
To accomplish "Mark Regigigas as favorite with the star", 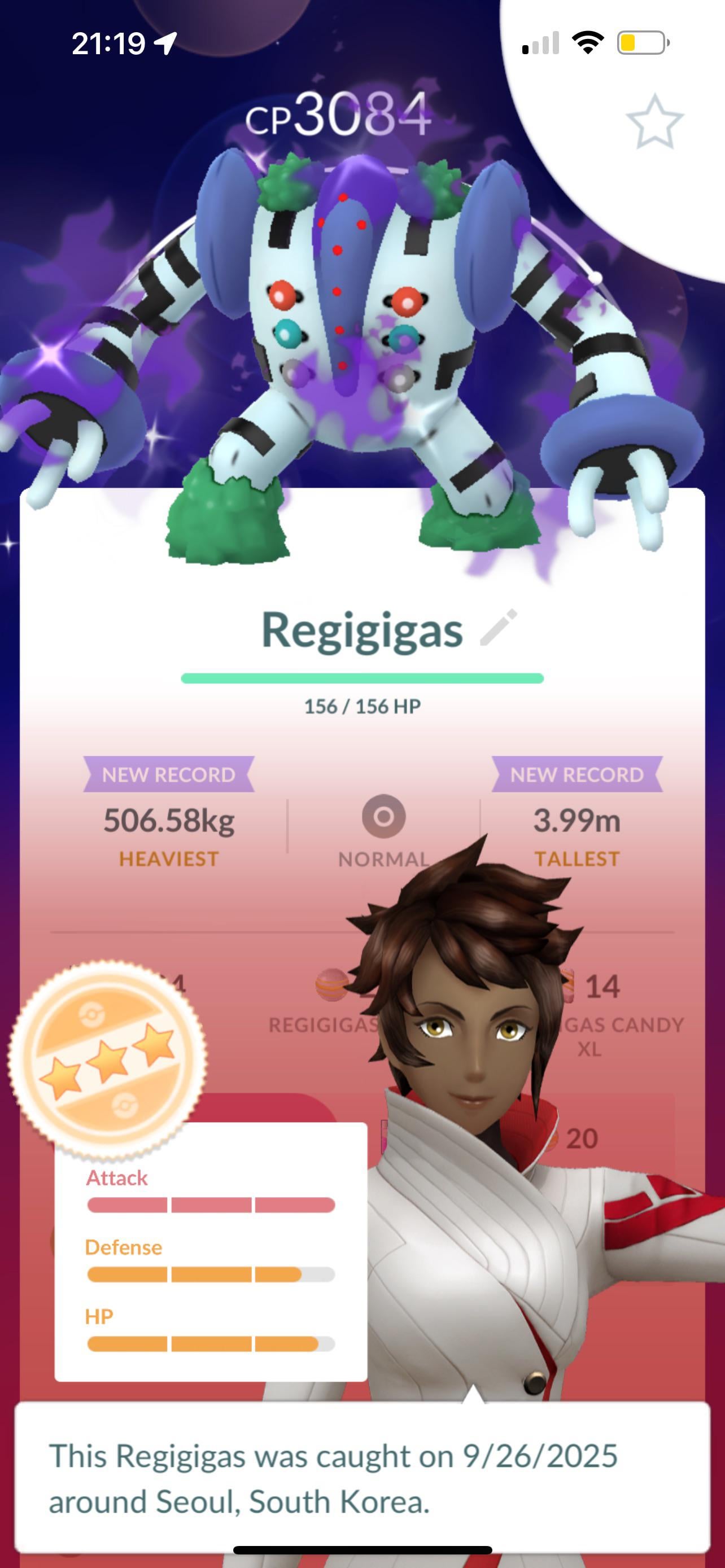I will [655, 122].
